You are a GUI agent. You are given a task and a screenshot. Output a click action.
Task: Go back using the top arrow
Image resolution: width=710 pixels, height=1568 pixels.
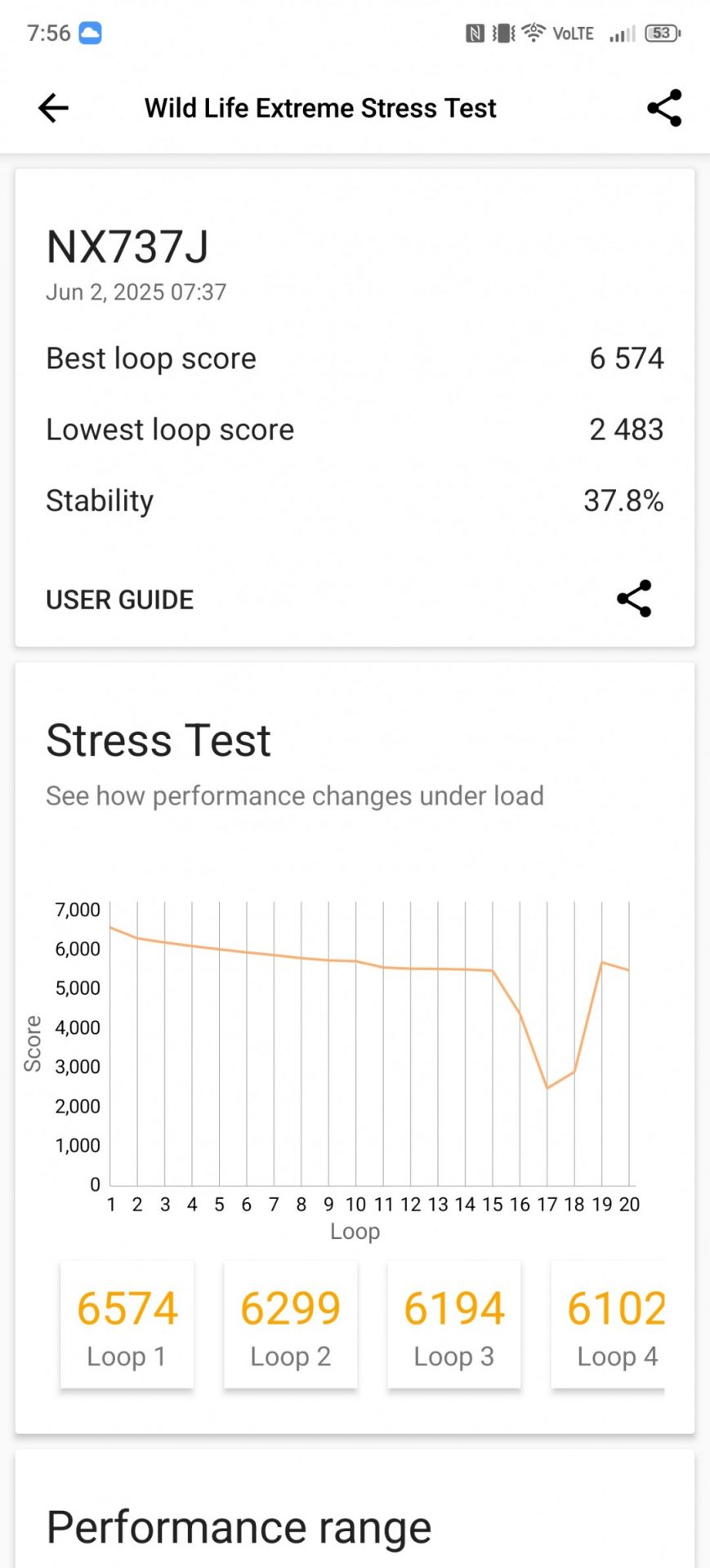(53, 108)
